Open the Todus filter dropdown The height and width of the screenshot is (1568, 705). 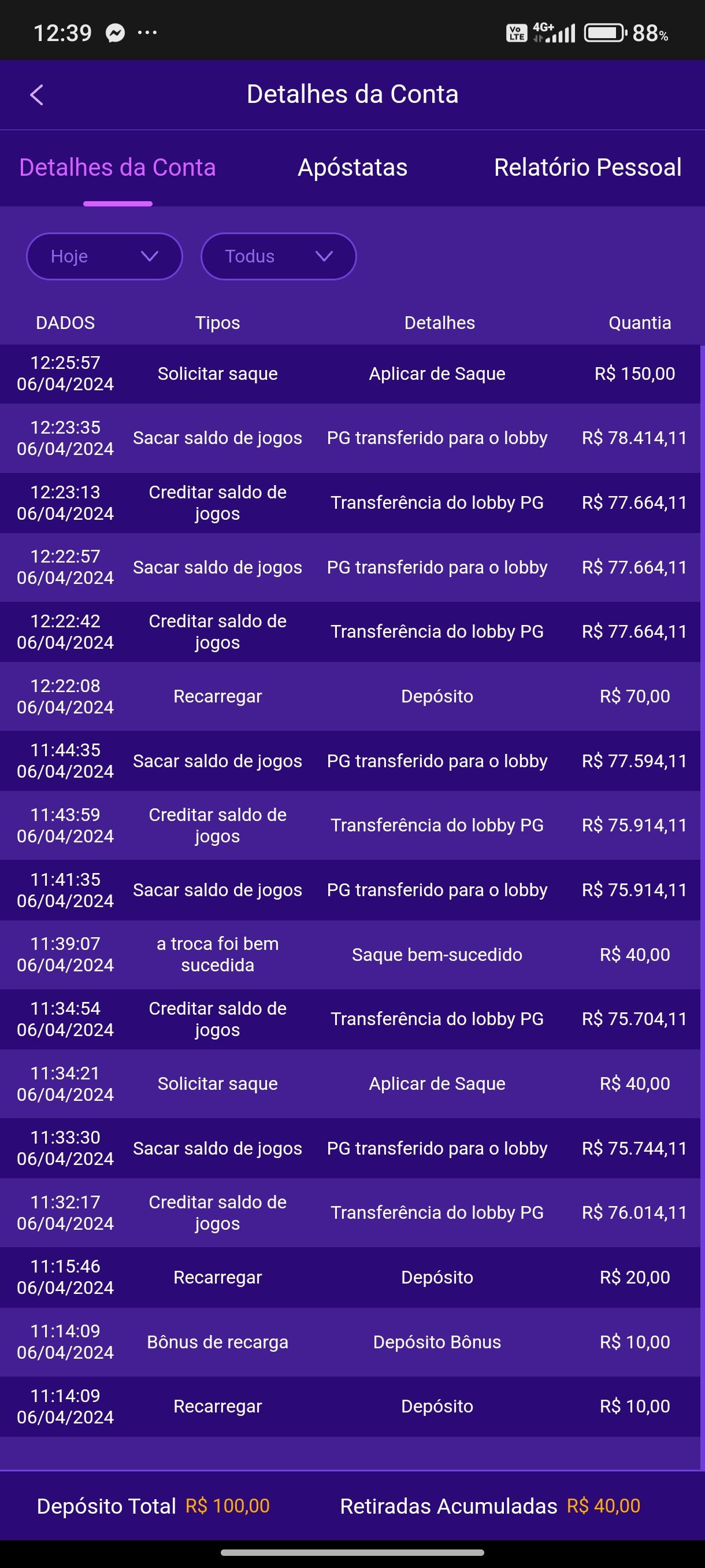(x=279, y=256)
